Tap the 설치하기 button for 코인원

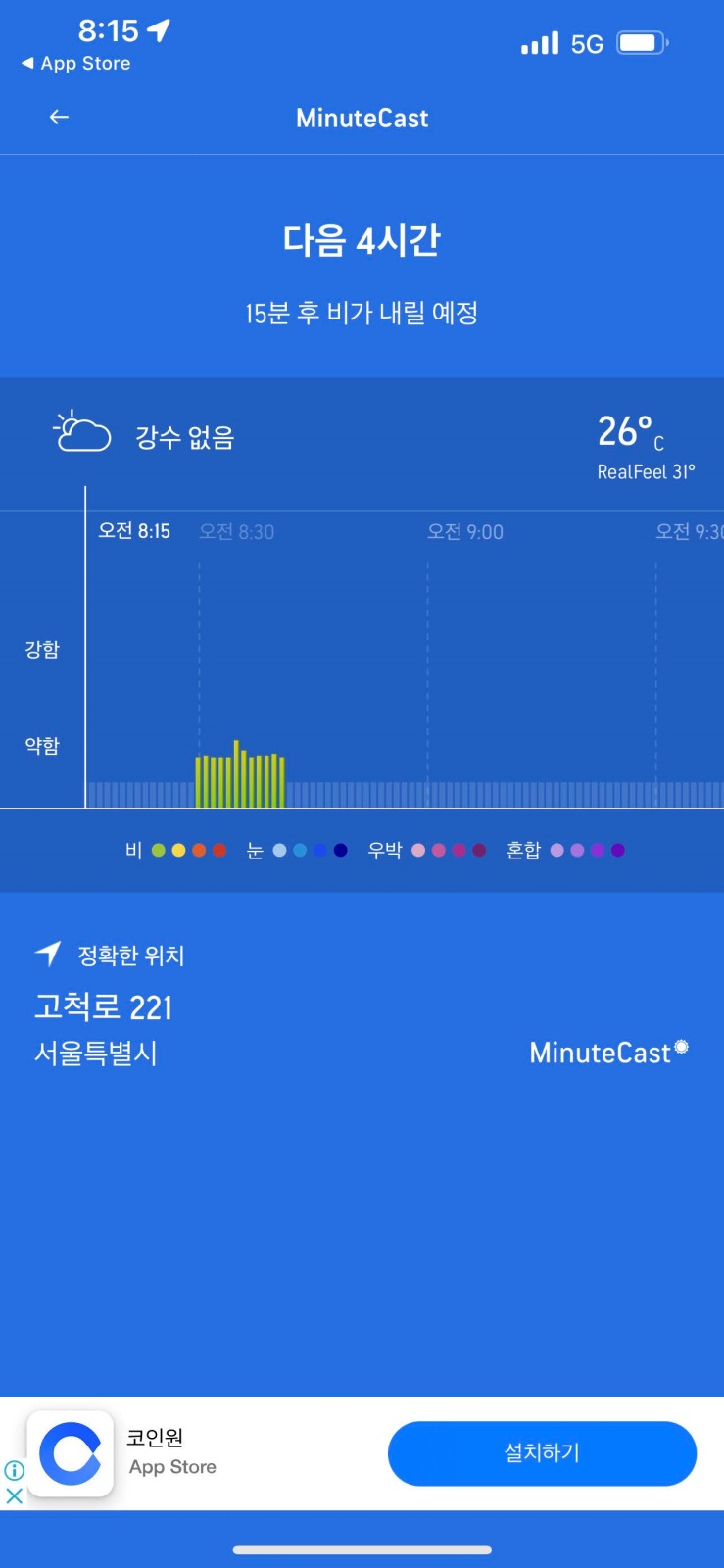click(542, 1453)
